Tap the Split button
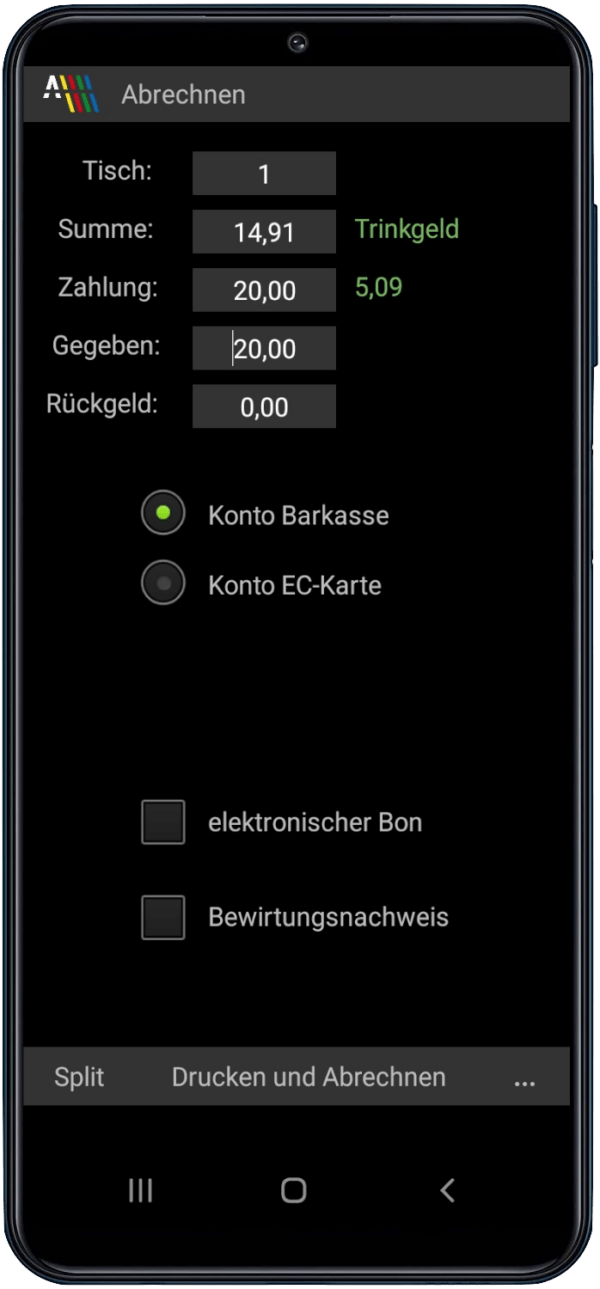This screenshot has width=600, height=1289. click(x=79, y=1077)
